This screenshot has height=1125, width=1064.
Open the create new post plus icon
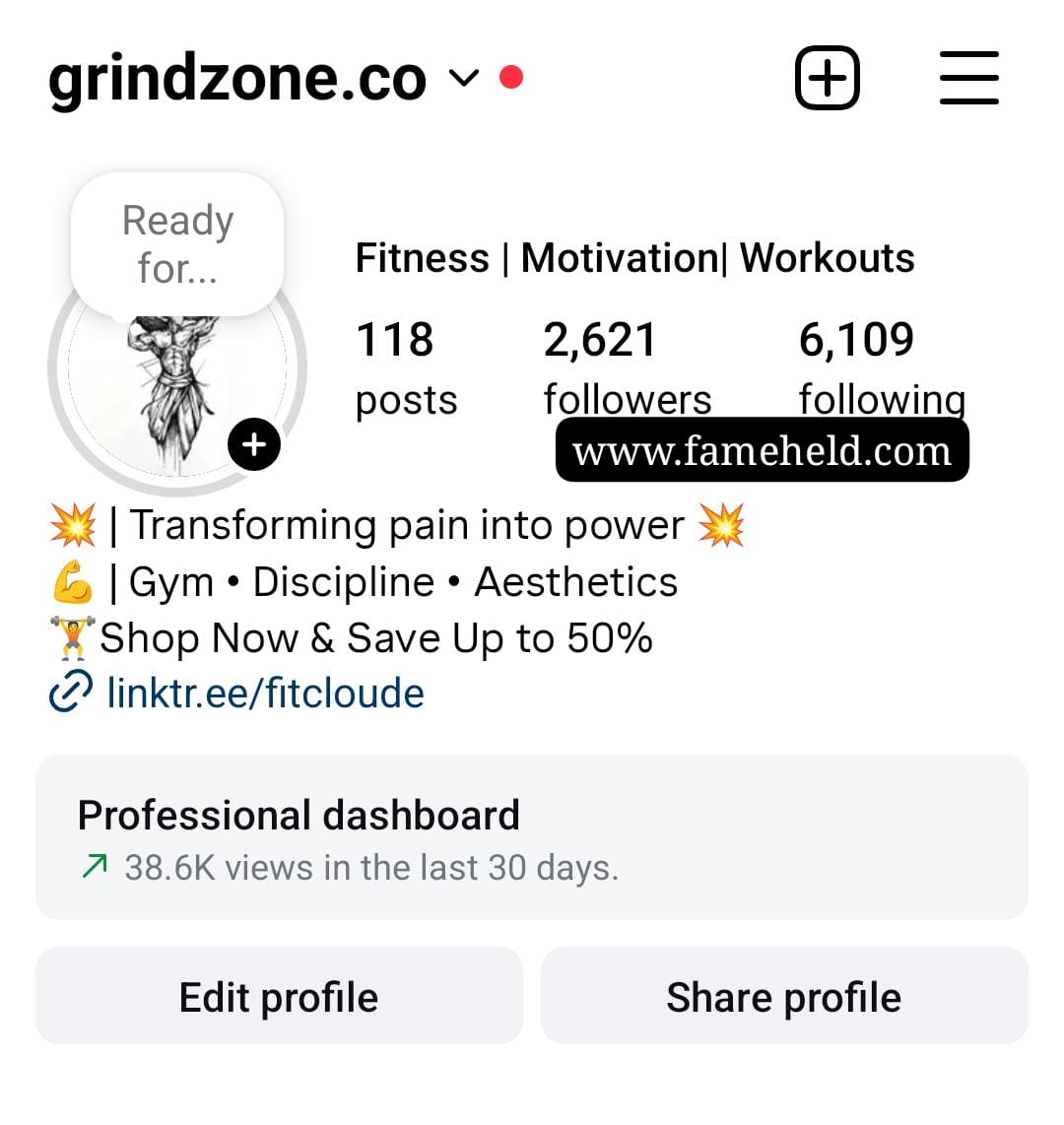coord(827,78)
